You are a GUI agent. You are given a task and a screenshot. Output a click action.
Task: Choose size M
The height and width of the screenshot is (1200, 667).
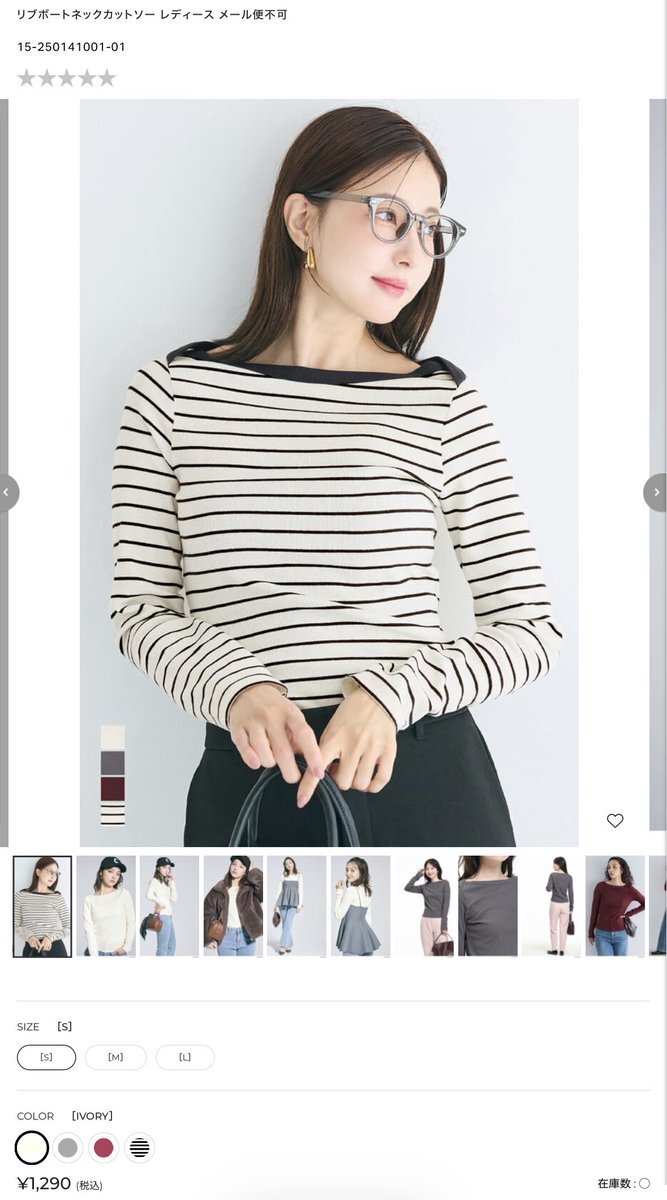pos(115,1057)
